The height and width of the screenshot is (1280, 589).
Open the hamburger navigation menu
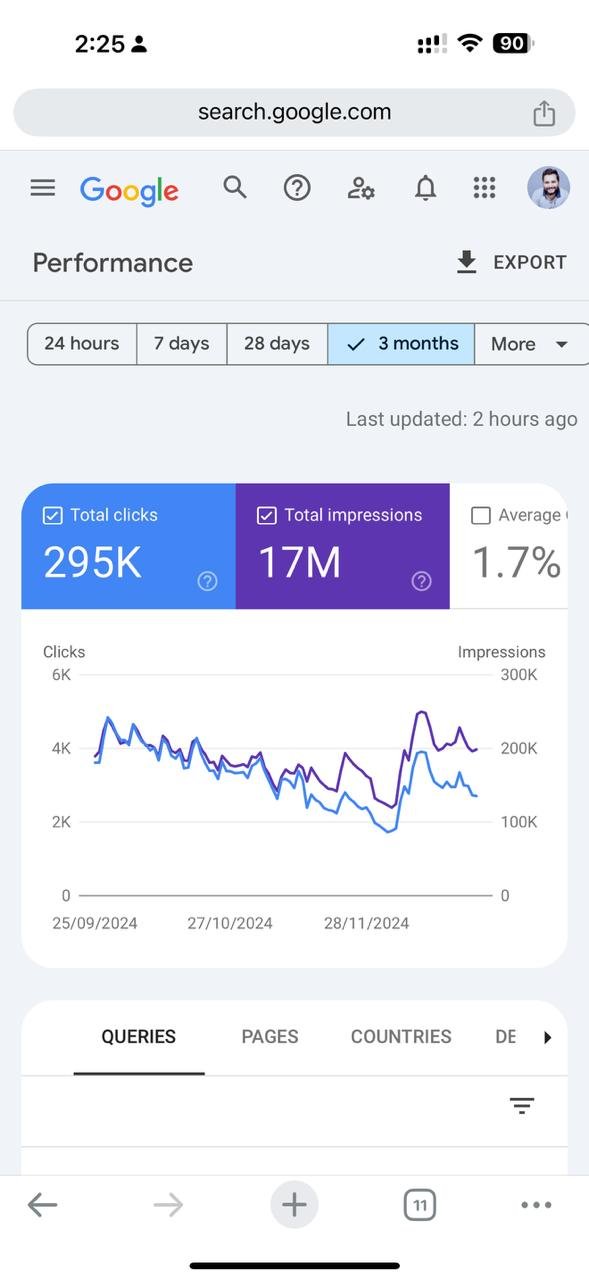pos(43,187)
